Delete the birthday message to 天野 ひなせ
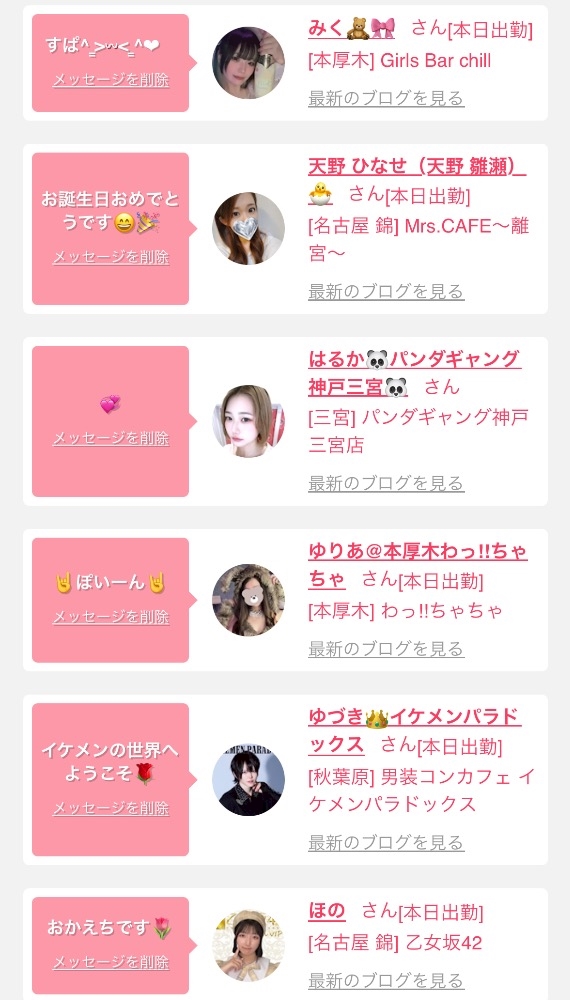Image resolution: width=570 pixels, height=1000 pixels. click(x=111, y=257)
